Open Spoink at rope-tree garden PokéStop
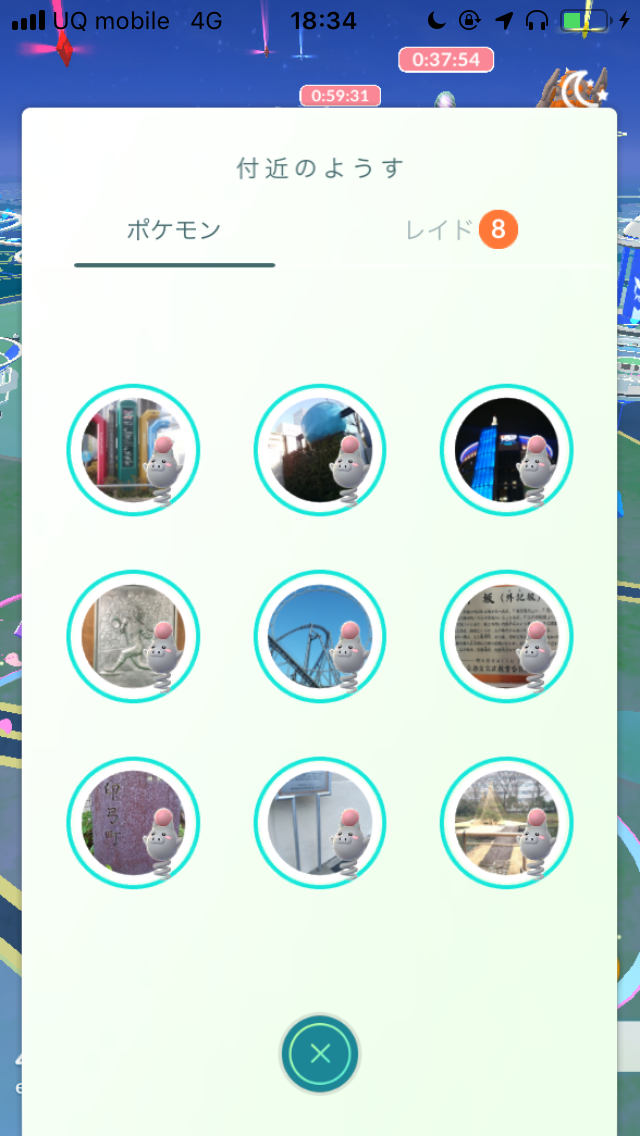This screenshot has width=640, height=1136. coord(507,823)
